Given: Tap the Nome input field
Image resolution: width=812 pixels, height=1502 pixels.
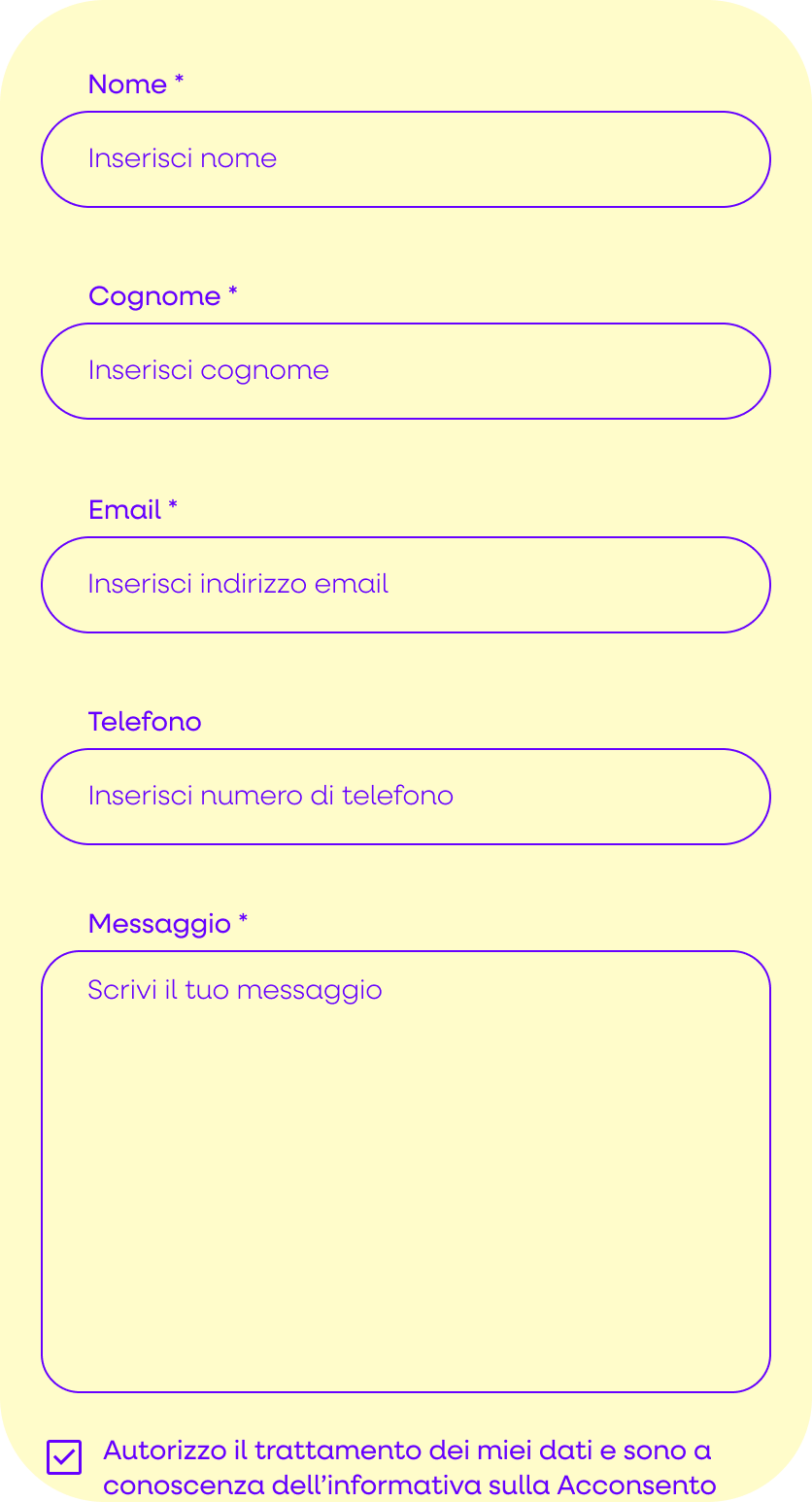Looking at the screenshot, I should (406, 159).
